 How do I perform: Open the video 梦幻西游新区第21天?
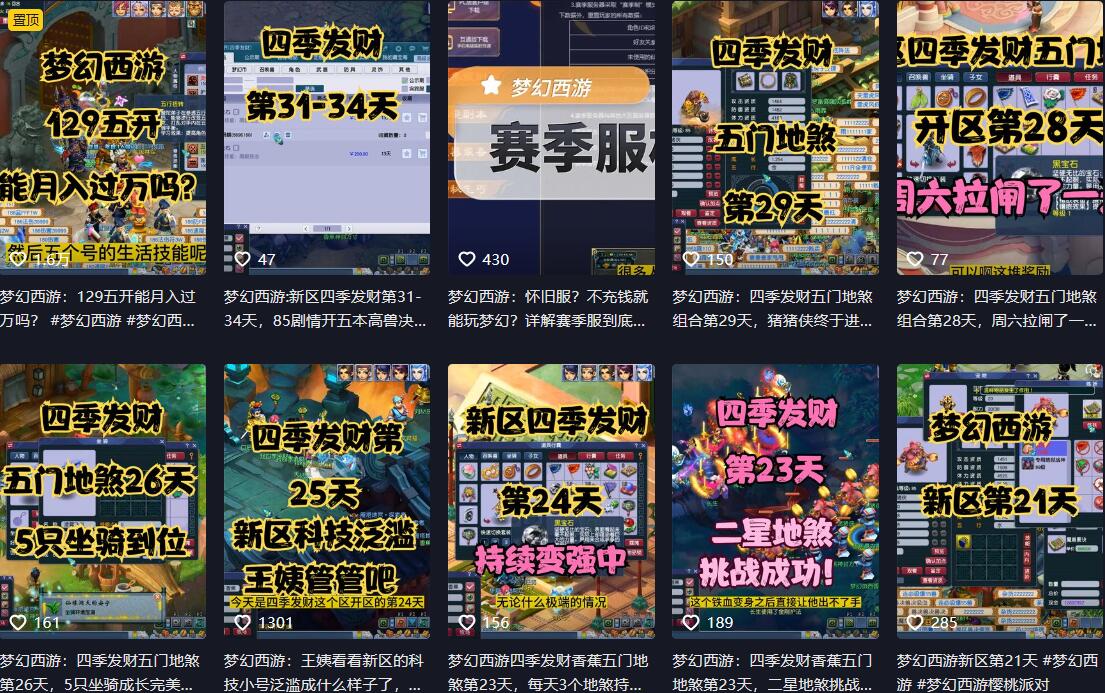click(1000, 500)
